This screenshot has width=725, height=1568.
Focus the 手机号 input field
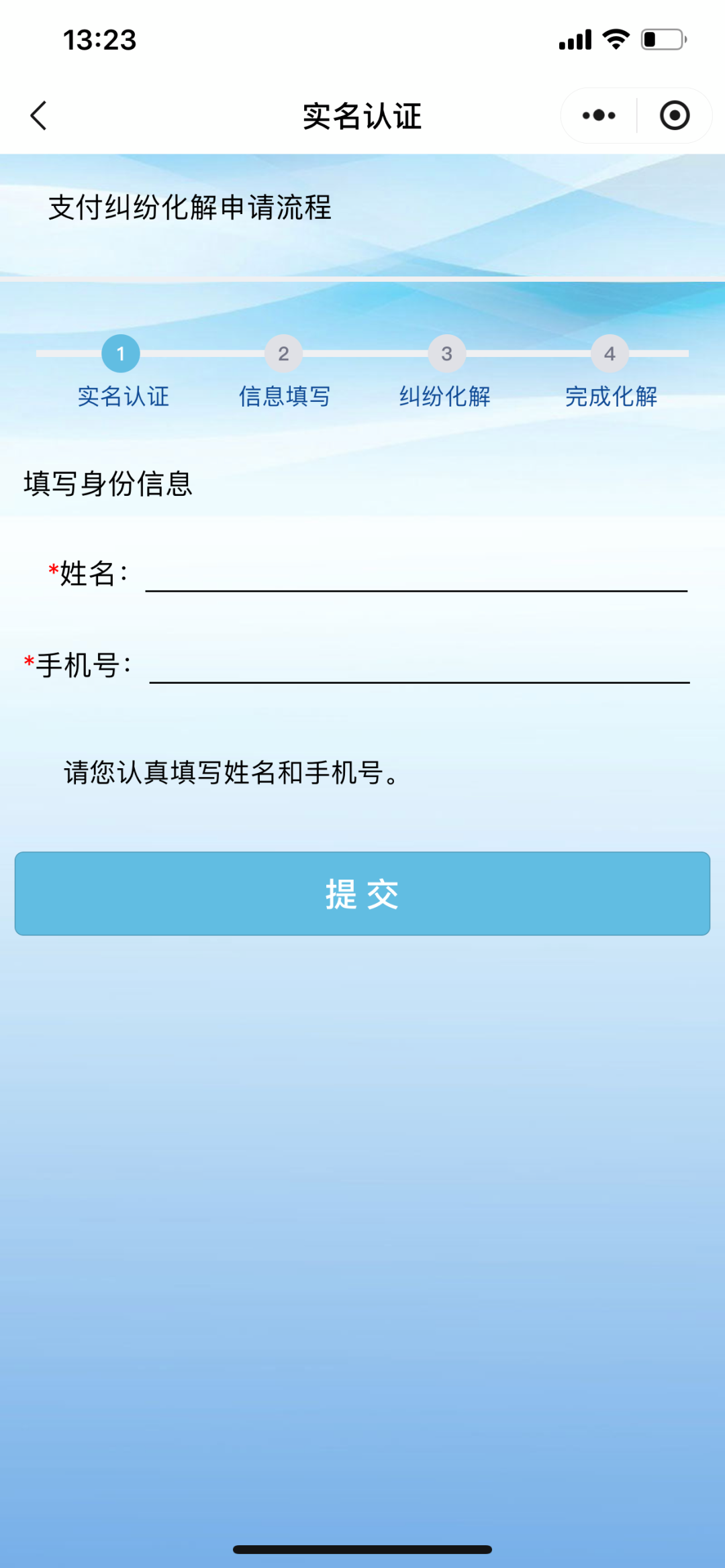click(x=419, y=666)
